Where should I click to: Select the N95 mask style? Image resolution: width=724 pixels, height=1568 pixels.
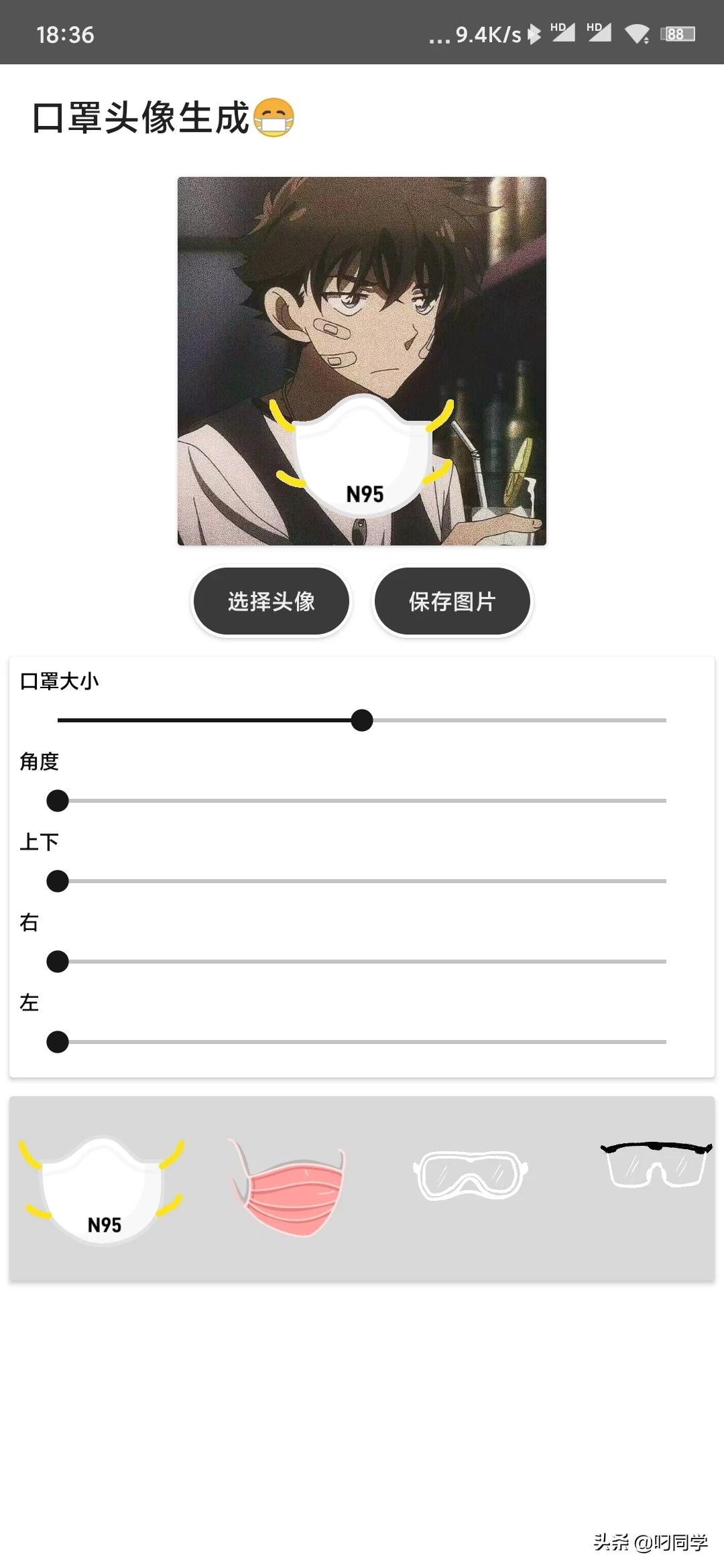[102, 1189]
